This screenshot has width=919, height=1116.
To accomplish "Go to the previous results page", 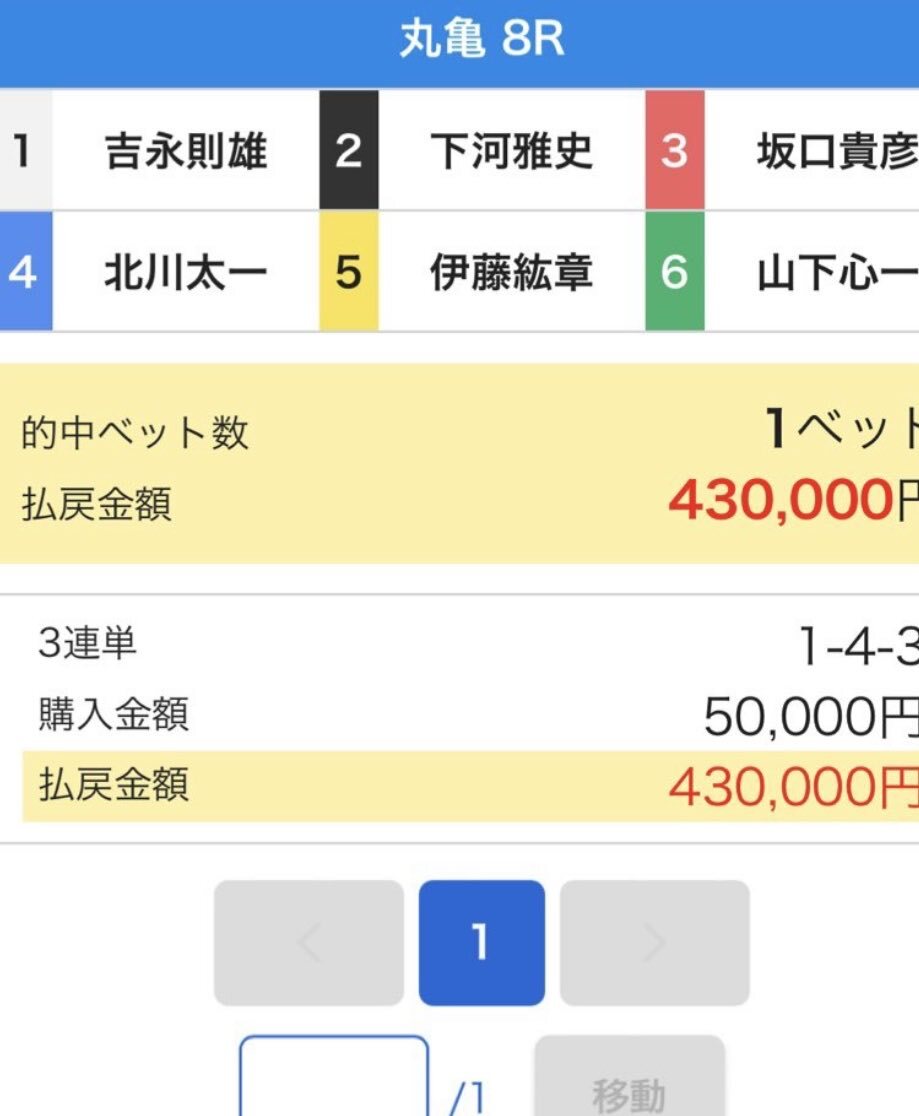I will point(309,942).
